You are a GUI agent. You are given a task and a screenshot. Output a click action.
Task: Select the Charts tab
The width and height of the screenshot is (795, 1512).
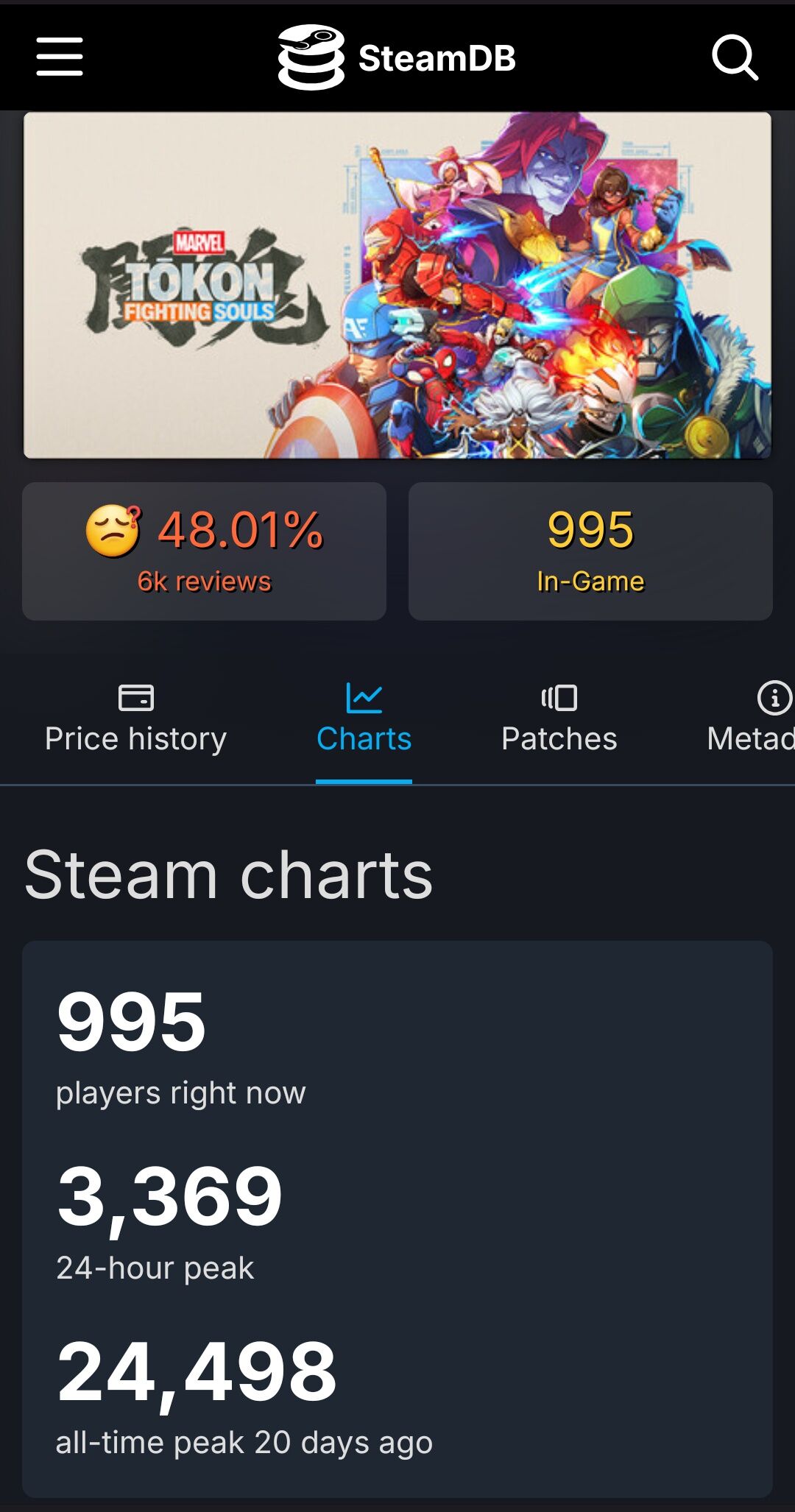(x=364, y=719)
